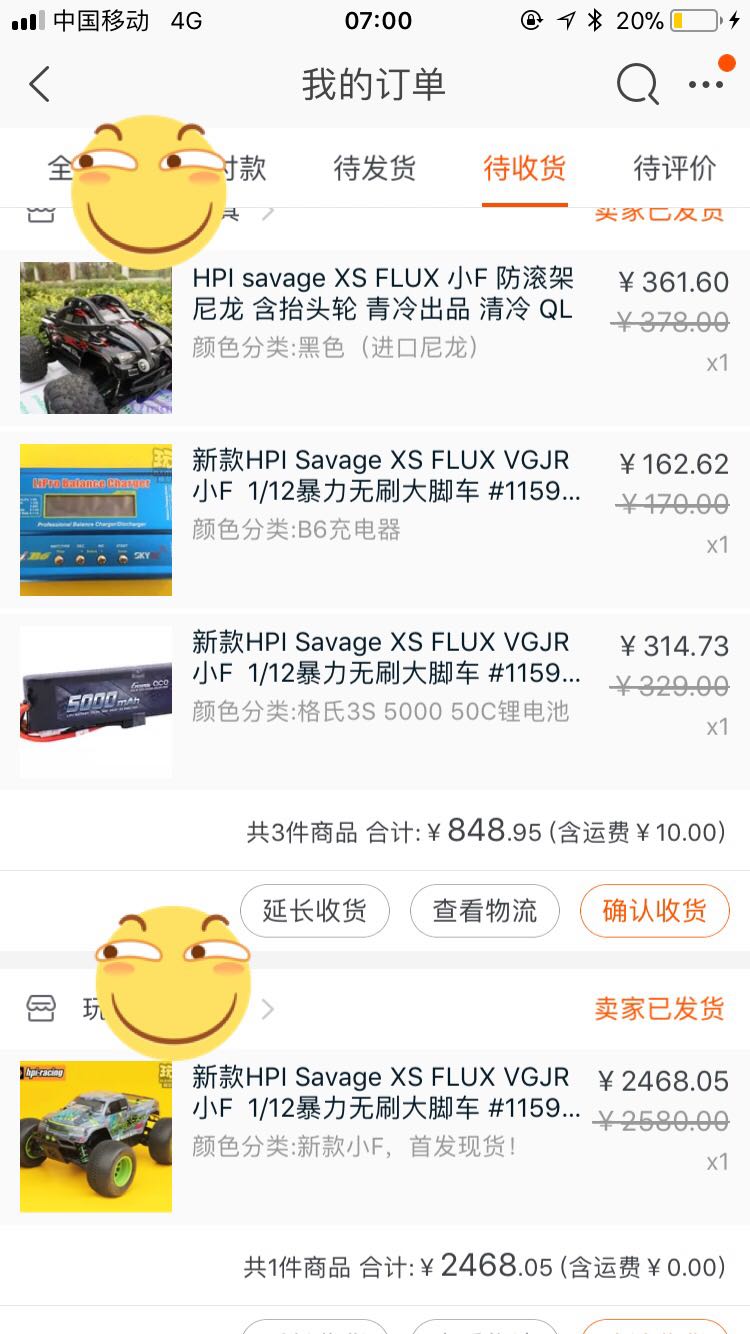Open the three-dot overflow menu
Viewport: 750px width, 1334px height.
click(x=706, y=85)
